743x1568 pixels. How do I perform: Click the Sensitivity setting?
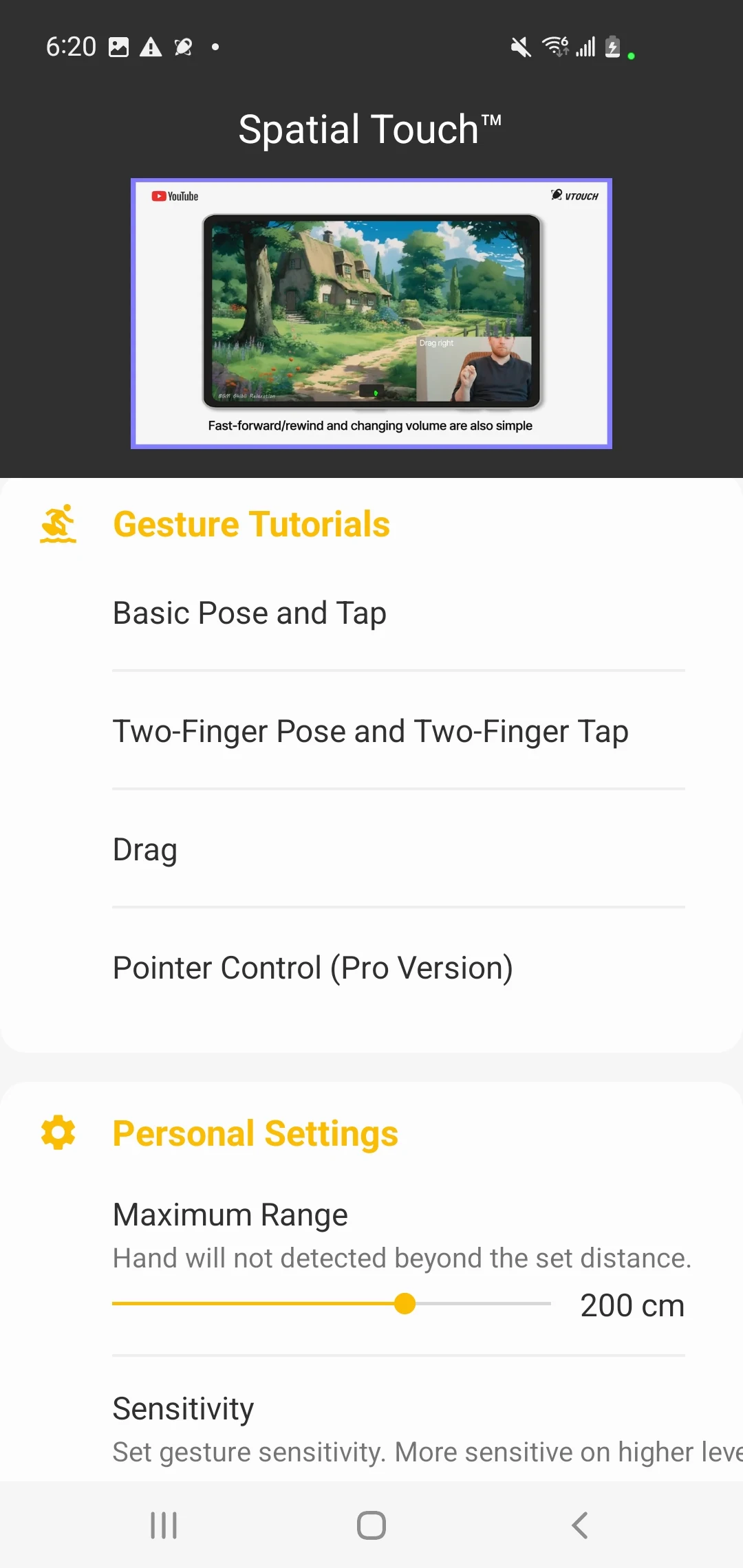[183, 1408]
